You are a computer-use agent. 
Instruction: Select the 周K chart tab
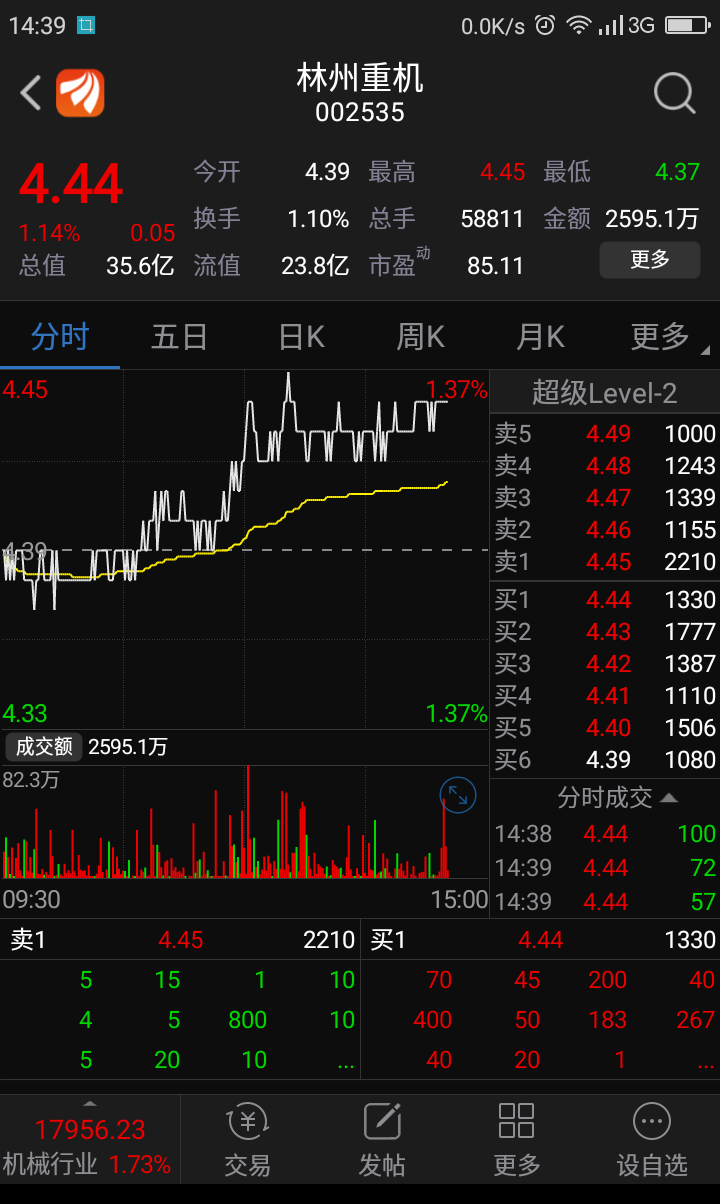pos(420,337)
